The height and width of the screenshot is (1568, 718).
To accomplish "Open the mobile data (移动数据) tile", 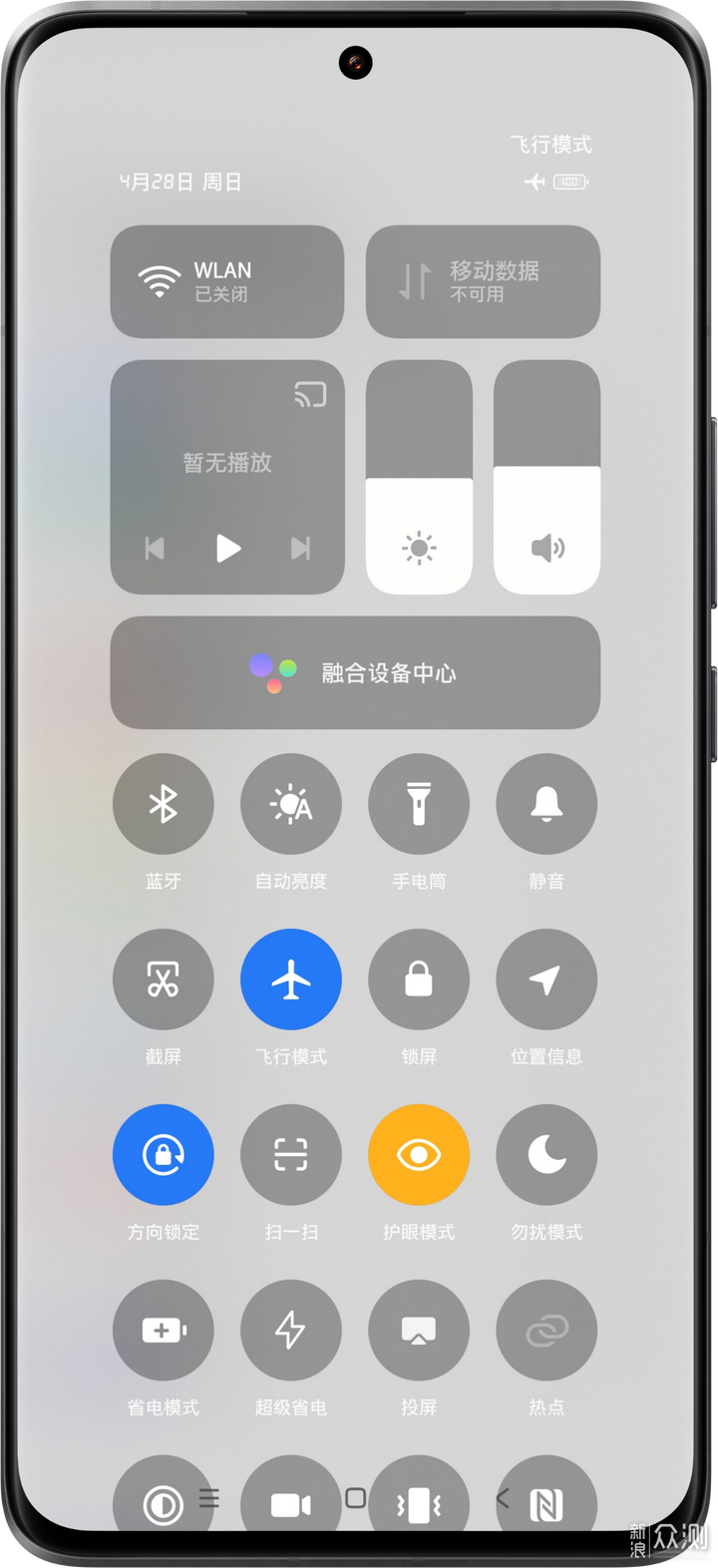I will [x=482, y=280].
